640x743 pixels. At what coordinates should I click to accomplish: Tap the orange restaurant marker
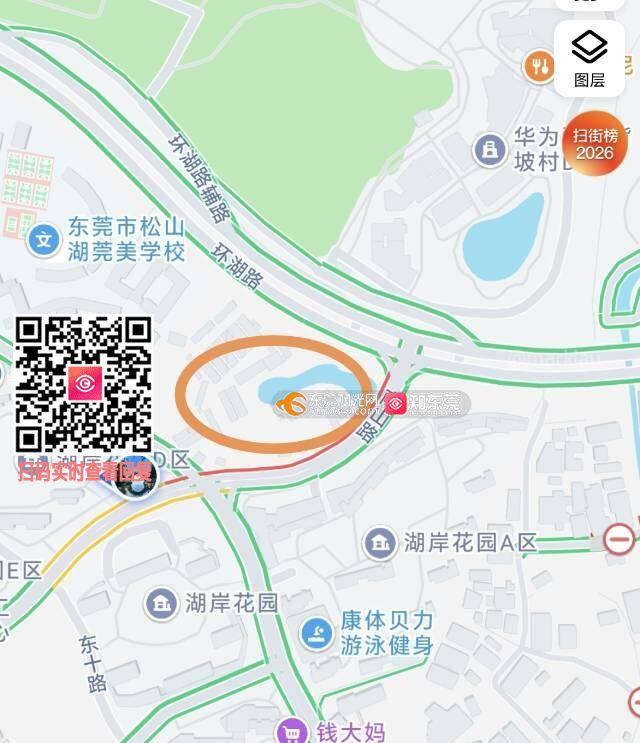[x=540, y=66]
